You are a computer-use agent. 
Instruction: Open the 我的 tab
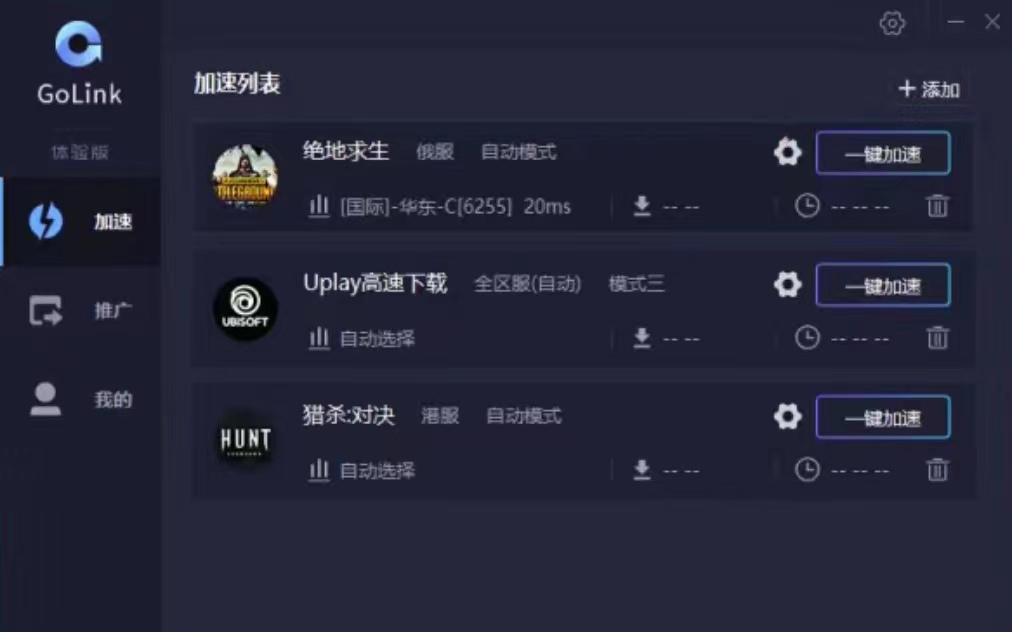[x=80, y=399]
